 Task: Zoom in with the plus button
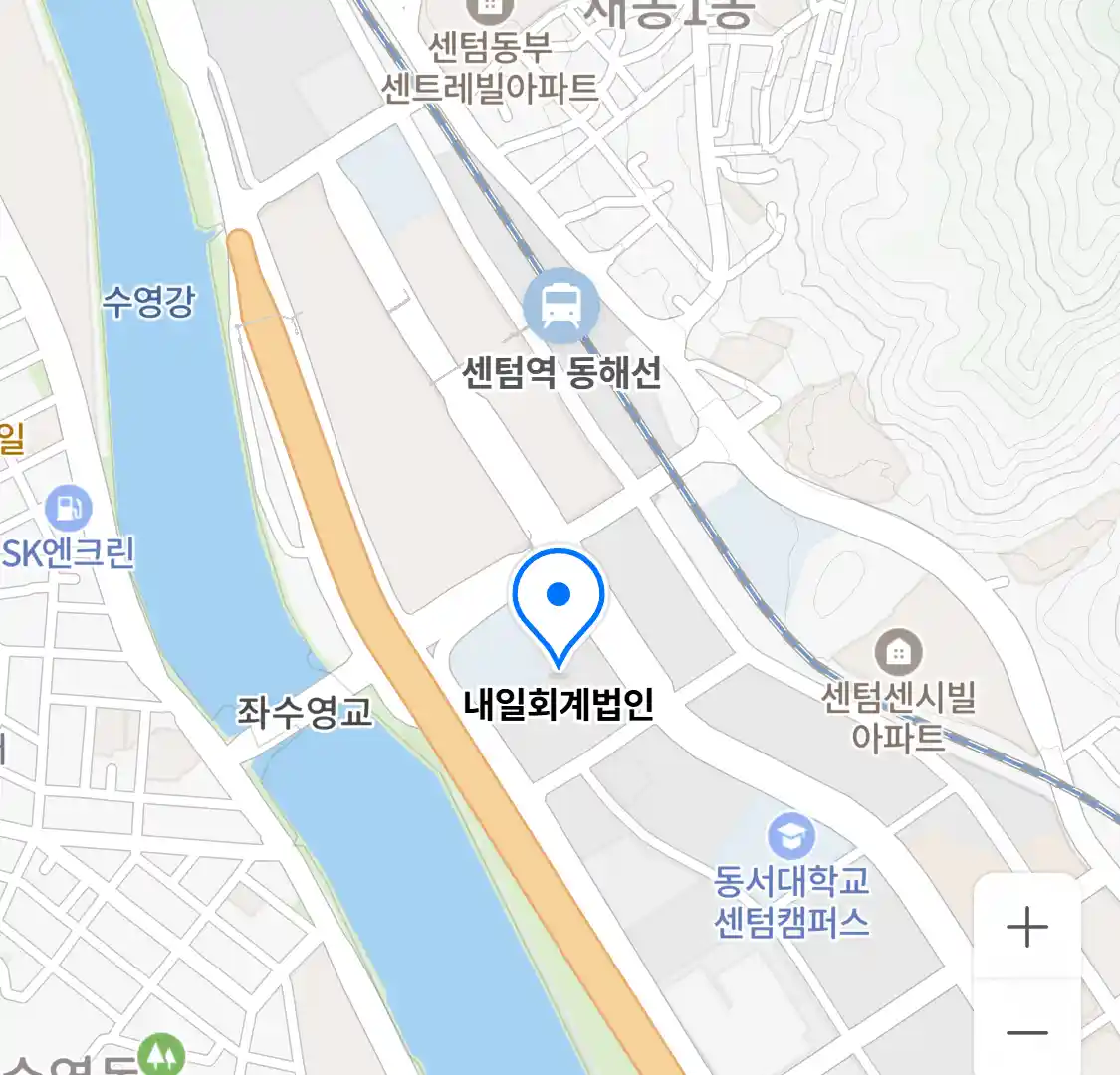click(x=1026, y=928)
